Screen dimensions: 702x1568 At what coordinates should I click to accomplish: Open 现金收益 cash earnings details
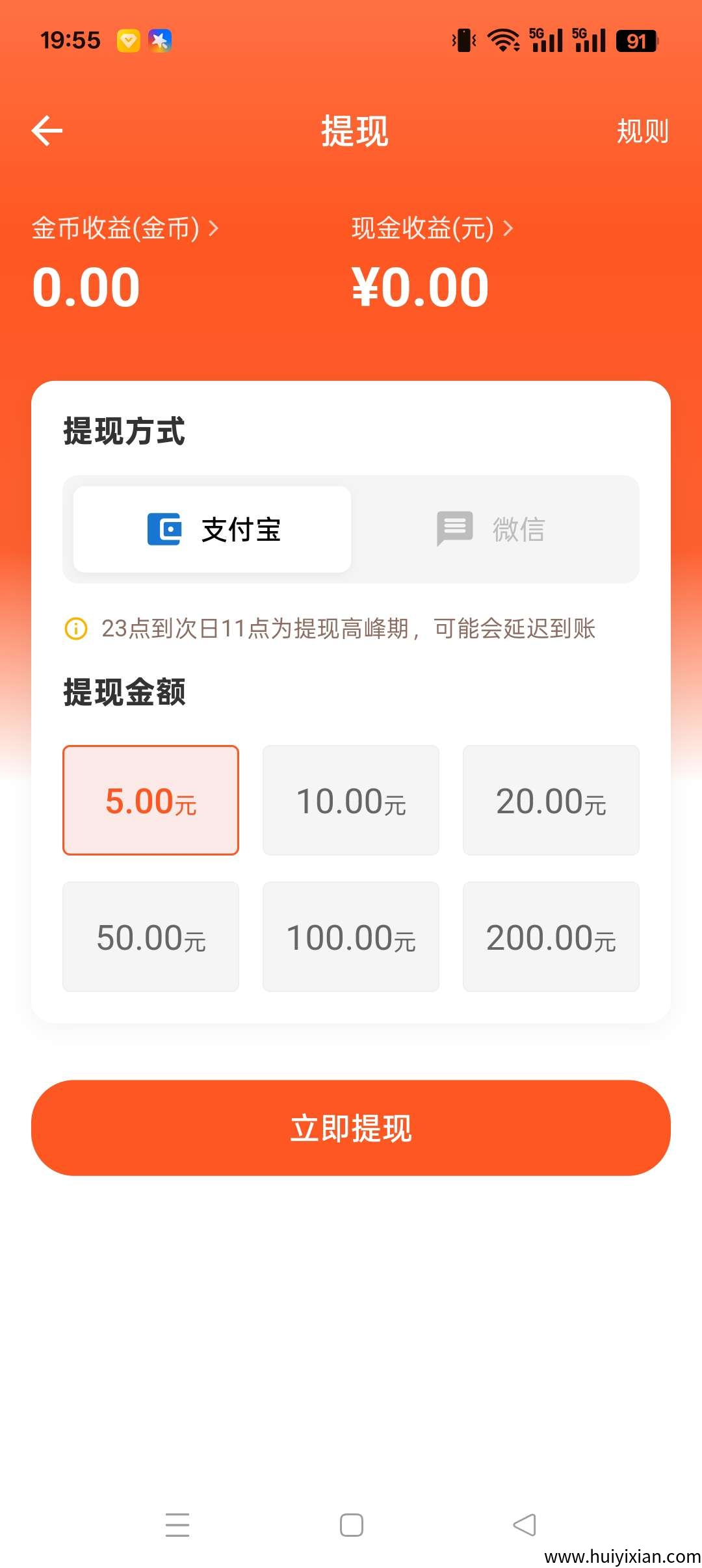click(x=429, y=229)
